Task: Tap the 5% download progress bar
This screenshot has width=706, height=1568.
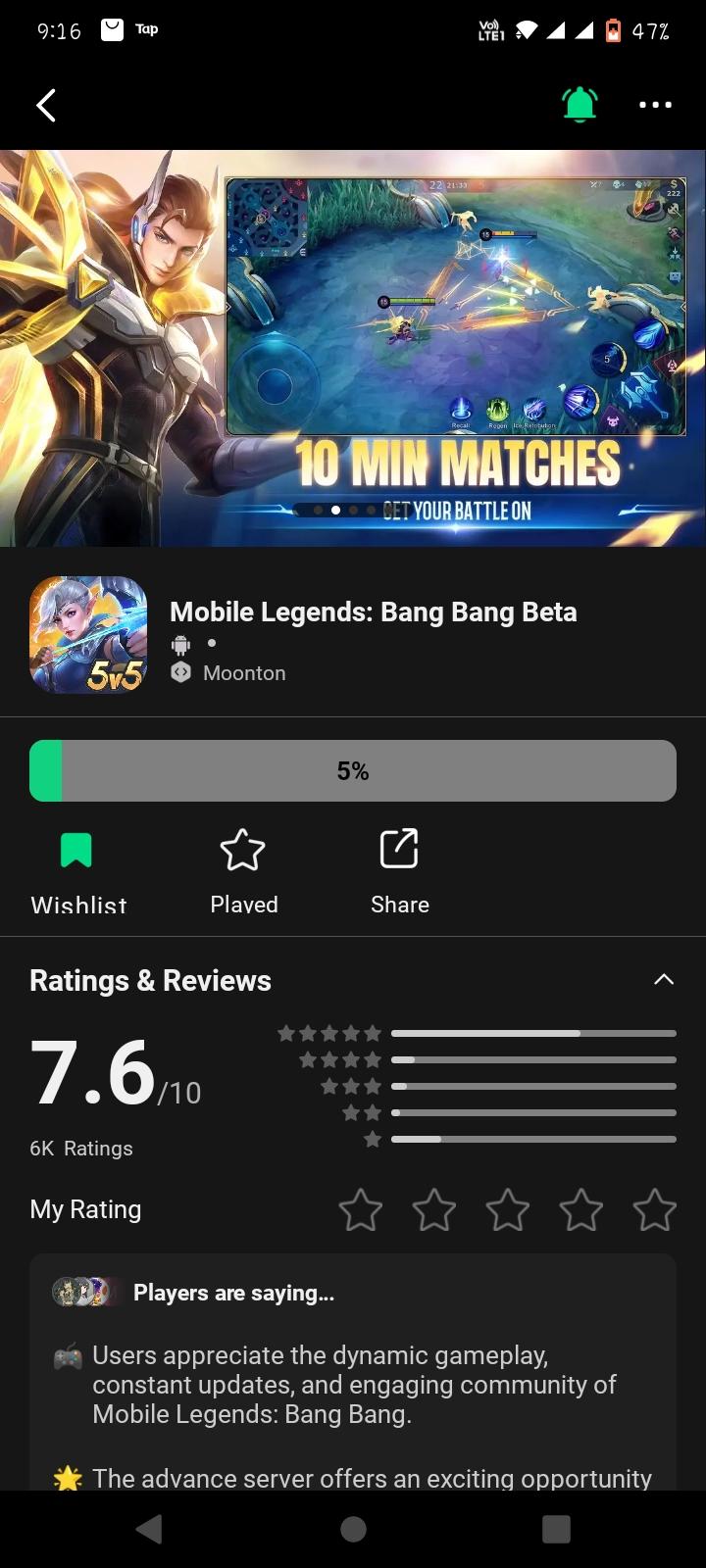Action: pos(353,770)
